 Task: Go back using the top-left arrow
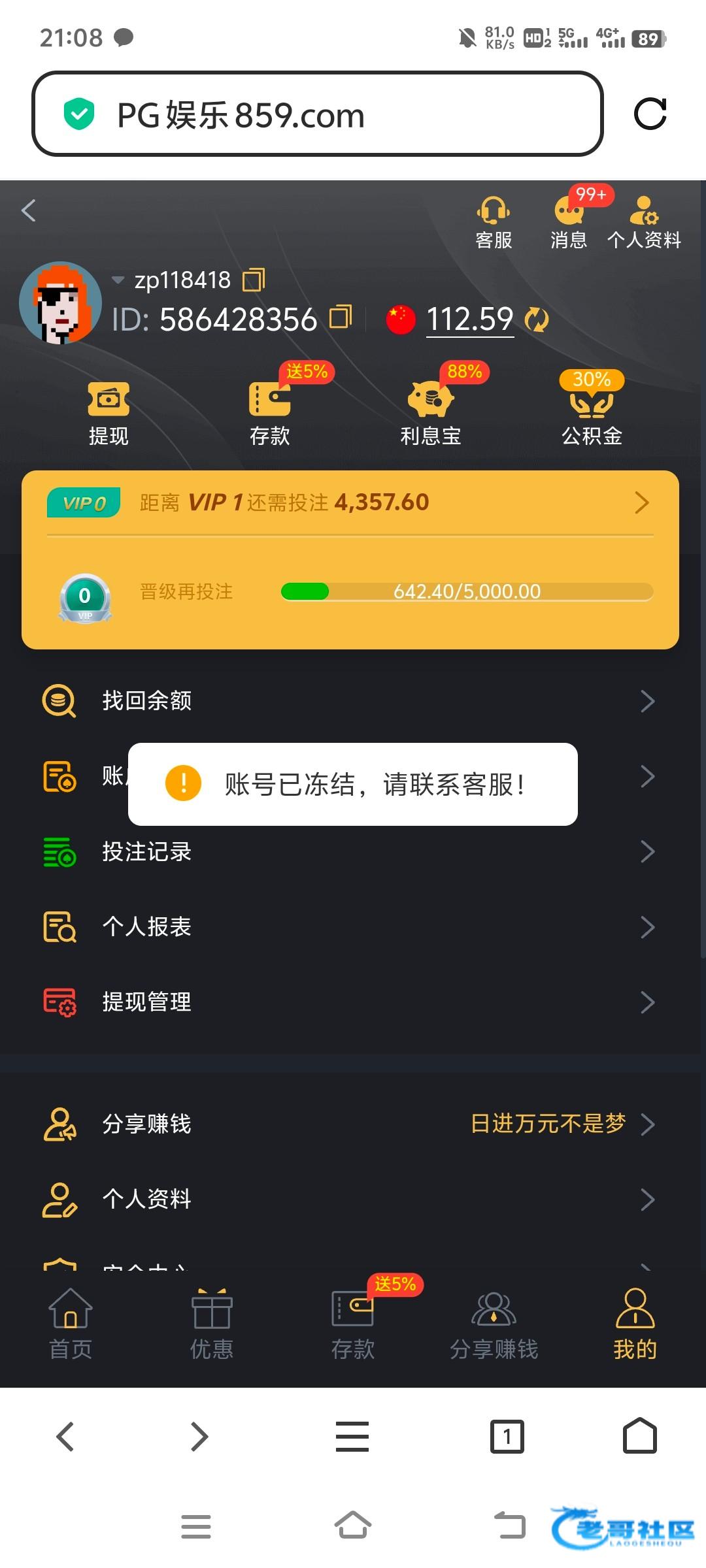pyautogui.click(x=29, y=210)
